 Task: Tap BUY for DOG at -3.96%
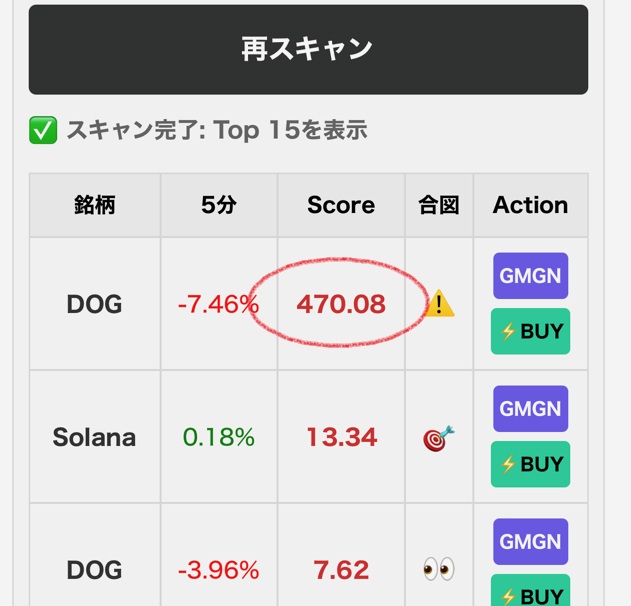530,592
